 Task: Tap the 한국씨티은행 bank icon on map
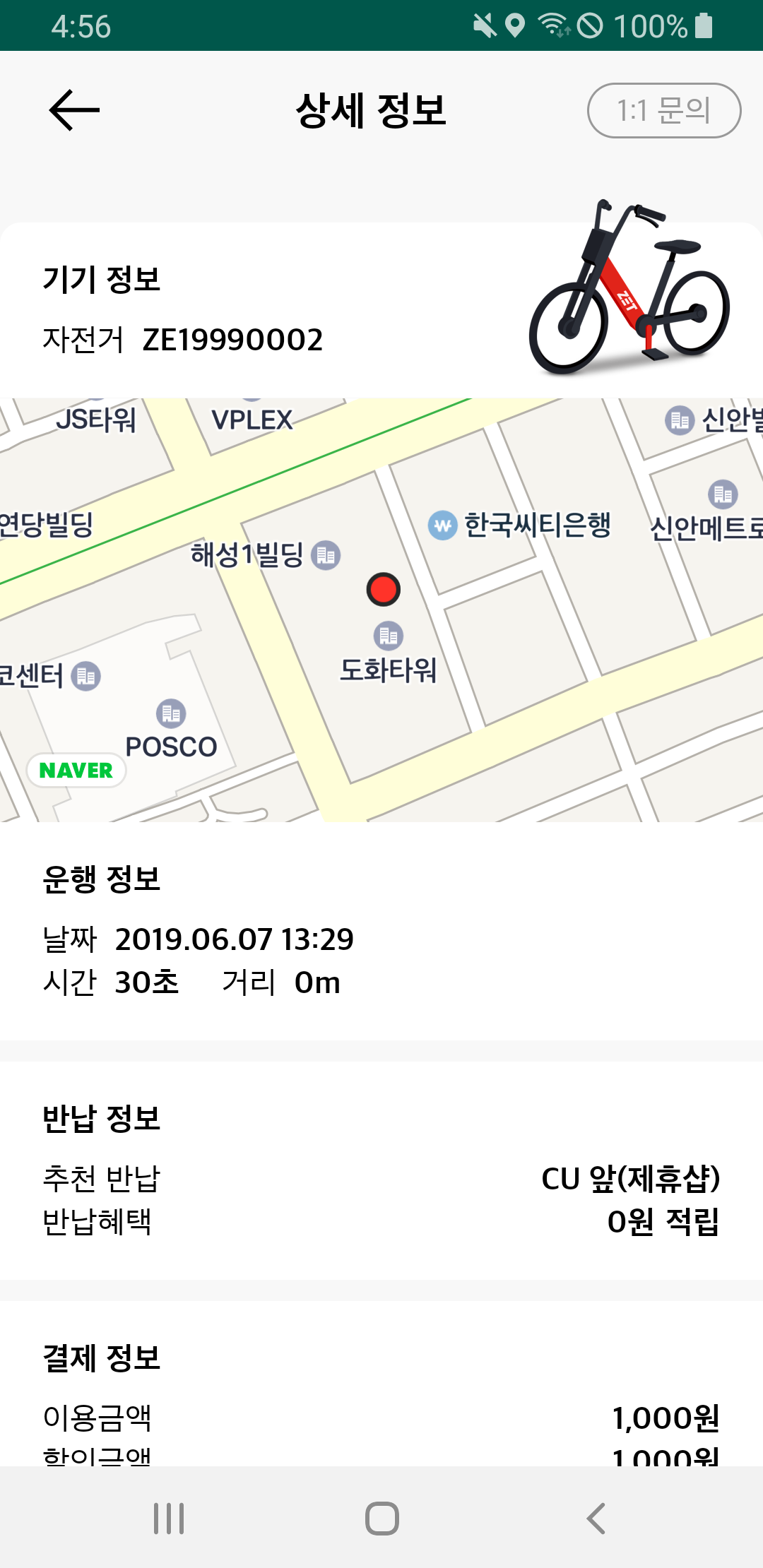tap(442, 523)
